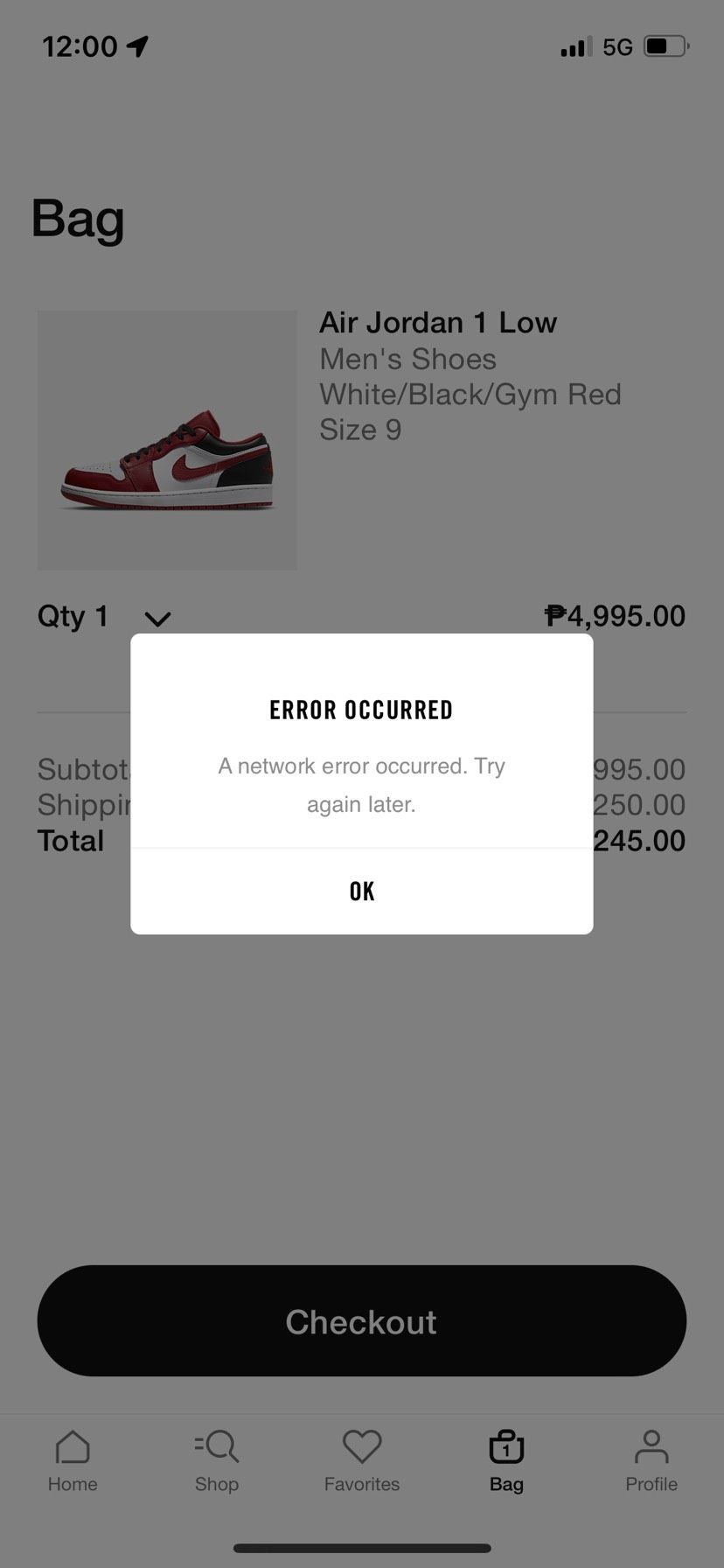Switch to the Profile tab
The height and width of the screenshot is (1568, 724).
coord(651,1460)
